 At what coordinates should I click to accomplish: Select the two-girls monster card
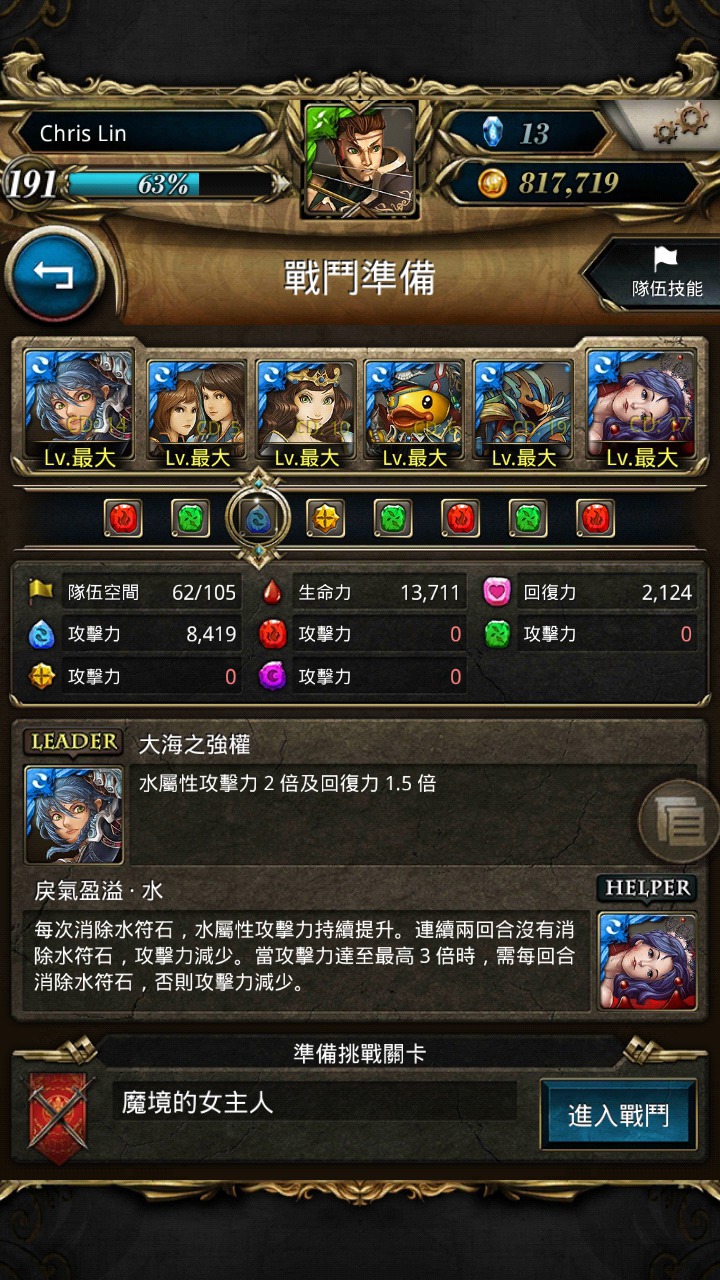click(197, 412)
